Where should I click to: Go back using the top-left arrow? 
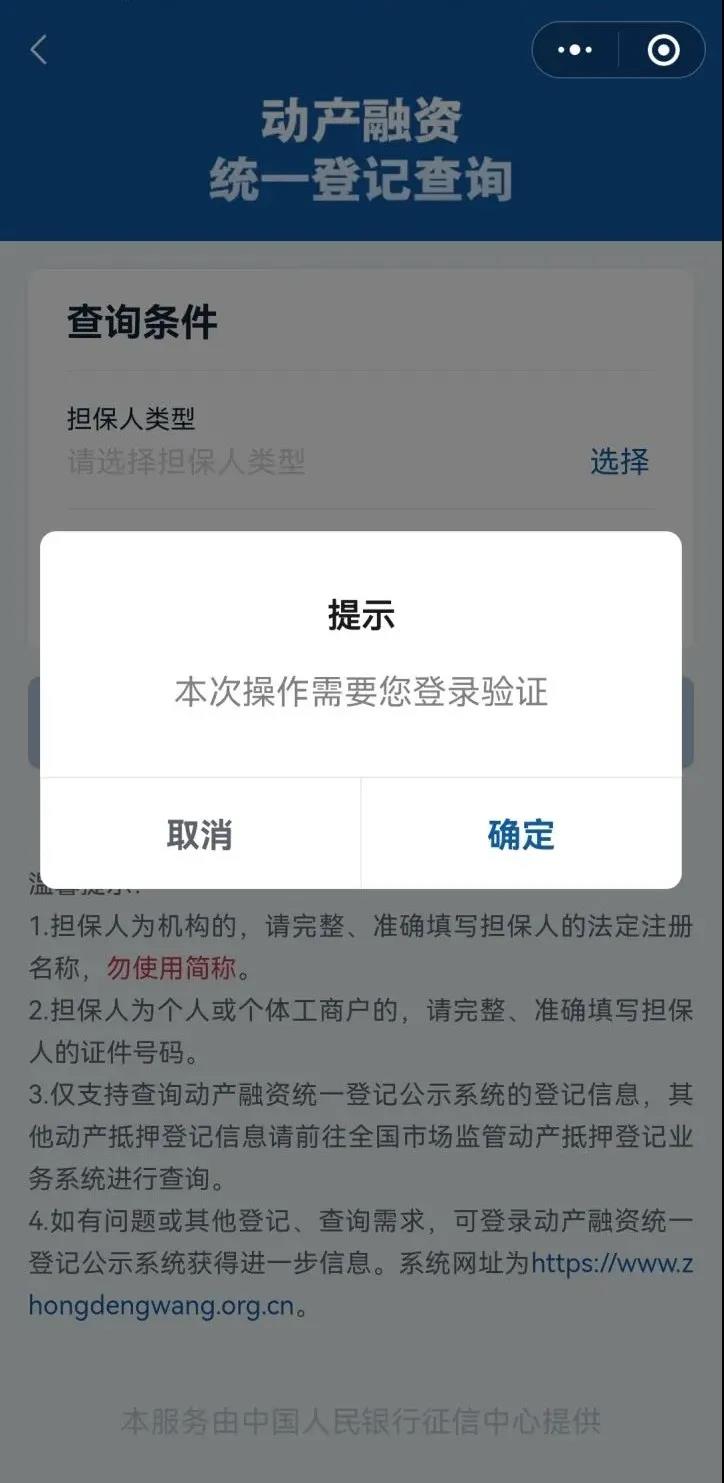[39, 50]
